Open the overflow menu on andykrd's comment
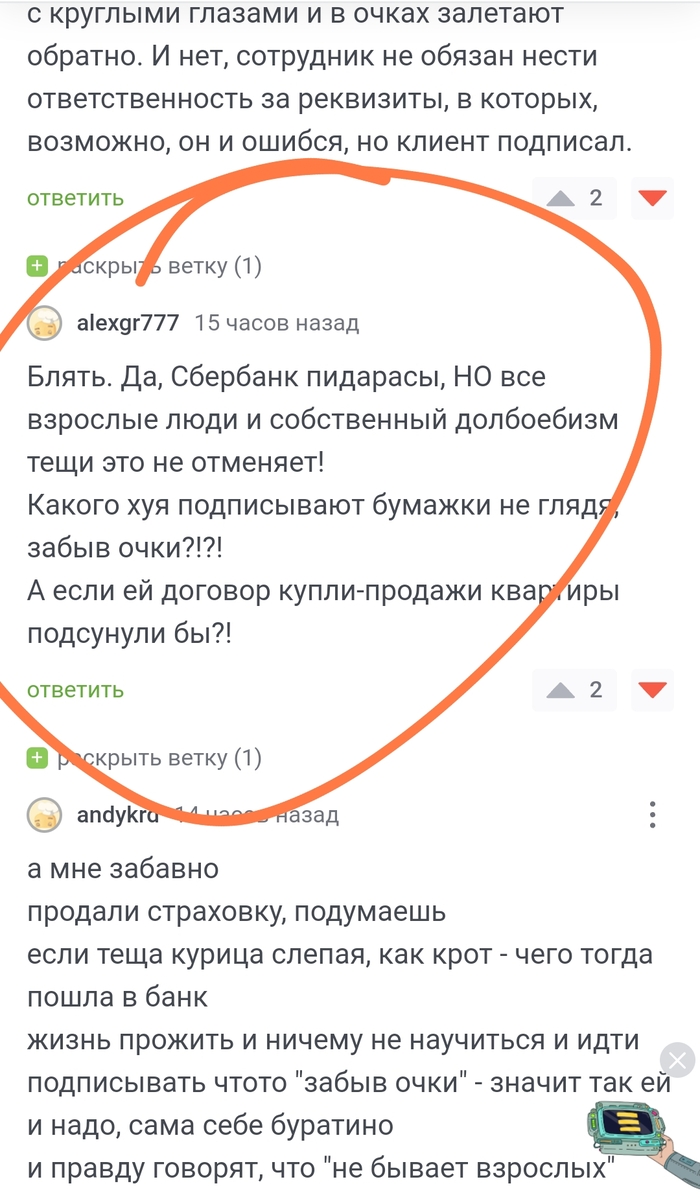The image size is (700, 1199). click(653, 815)
